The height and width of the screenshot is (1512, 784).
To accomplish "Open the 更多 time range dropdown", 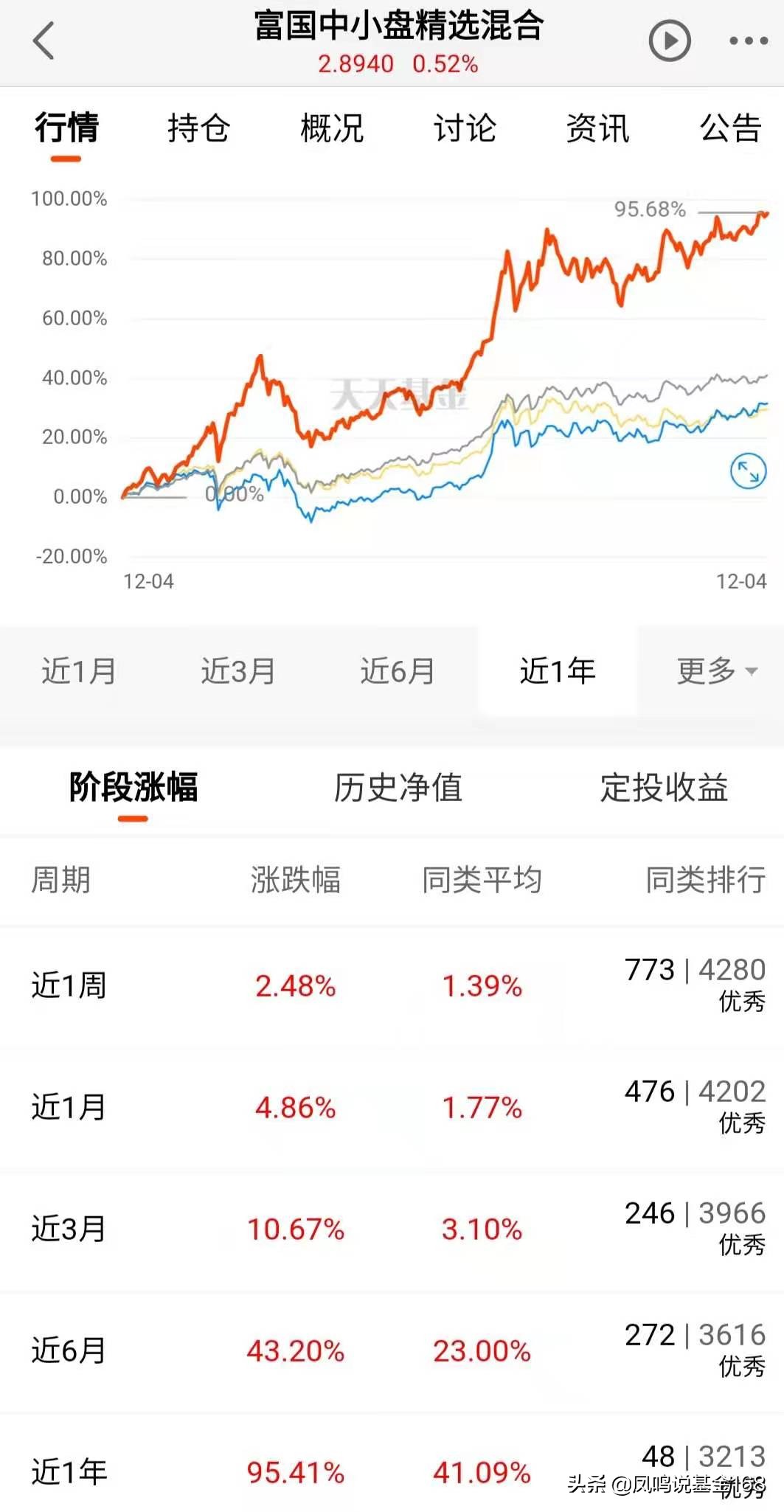I will click(x=707, y=671).
